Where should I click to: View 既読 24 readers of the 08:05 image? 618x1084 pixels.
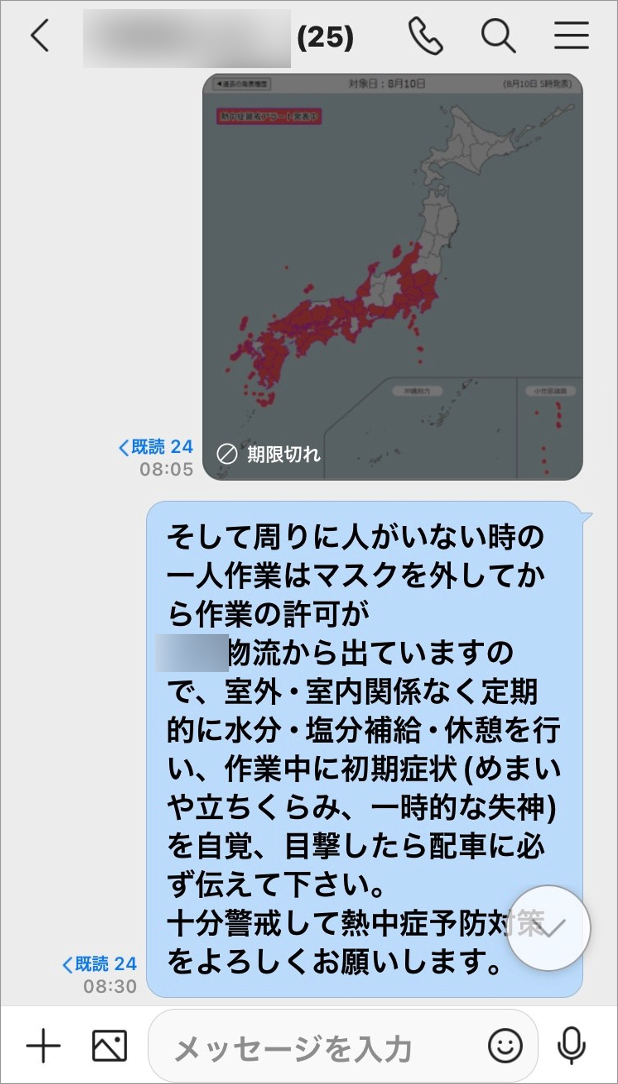(156, 447)
